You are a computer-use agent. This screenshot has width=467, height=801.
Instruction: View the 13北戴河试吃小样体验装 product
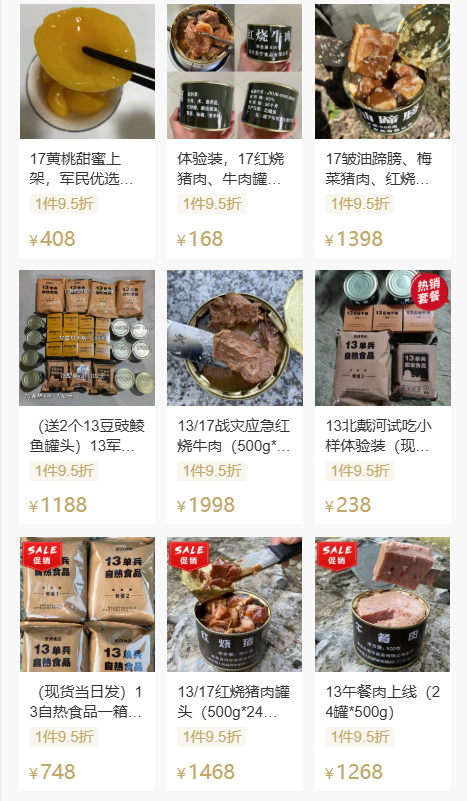pyautogui.click(x=383, y=397)
